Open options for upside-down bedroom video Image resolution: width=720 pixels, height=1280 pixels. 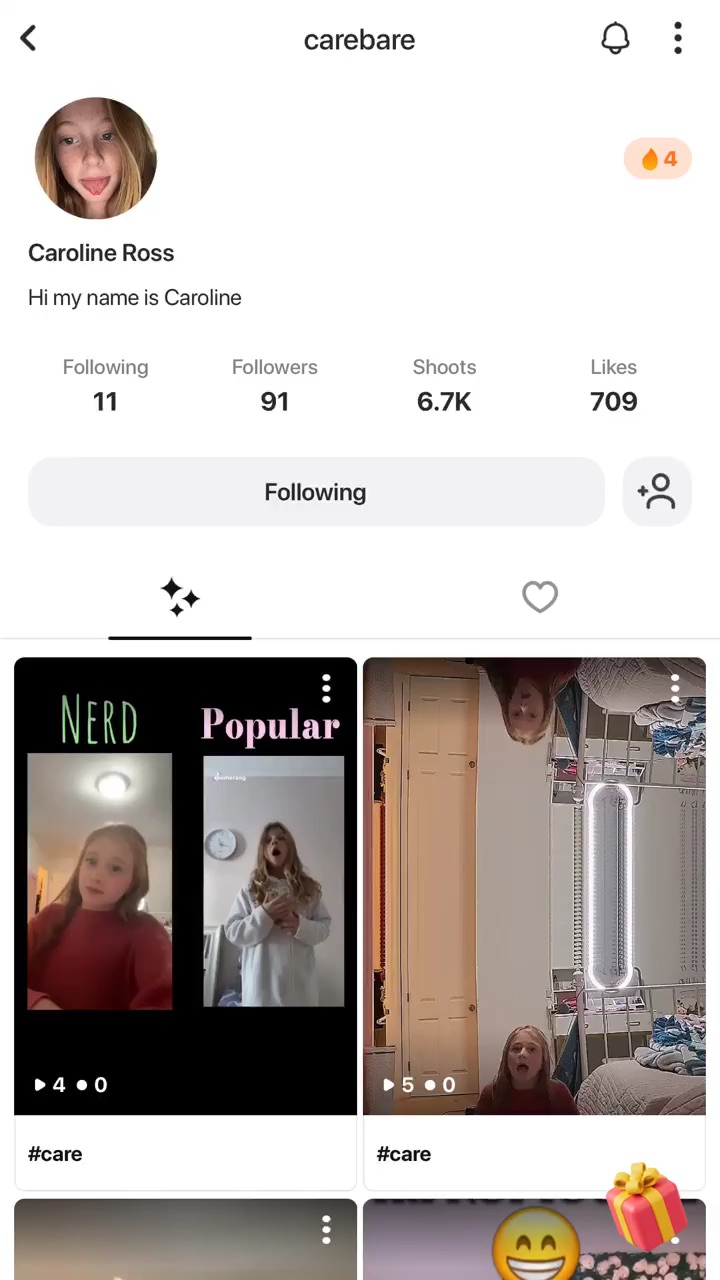click(675, 688)
